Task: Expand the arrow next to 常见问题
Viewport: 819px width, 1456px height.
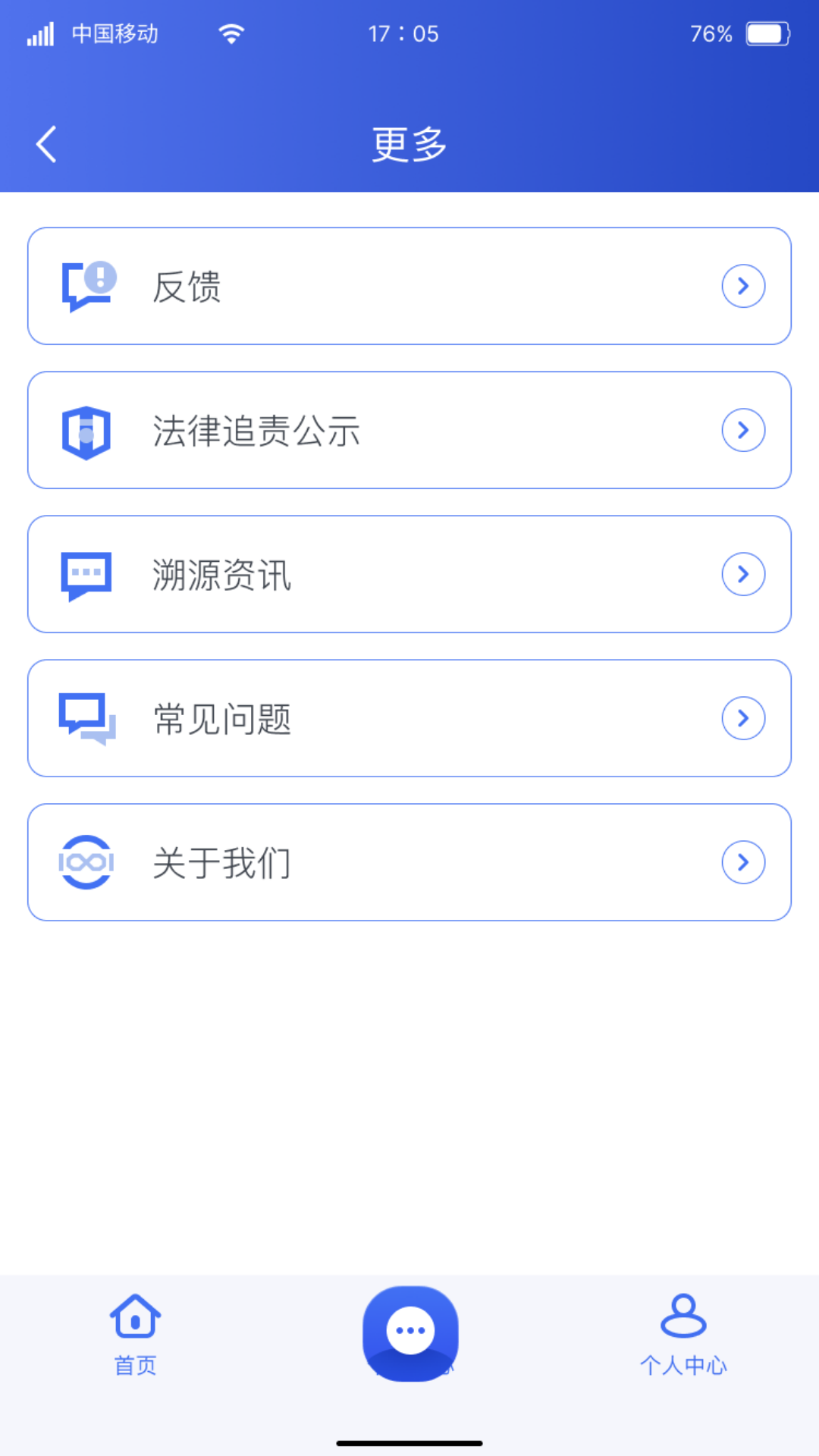Action: (x=744, y=718)
